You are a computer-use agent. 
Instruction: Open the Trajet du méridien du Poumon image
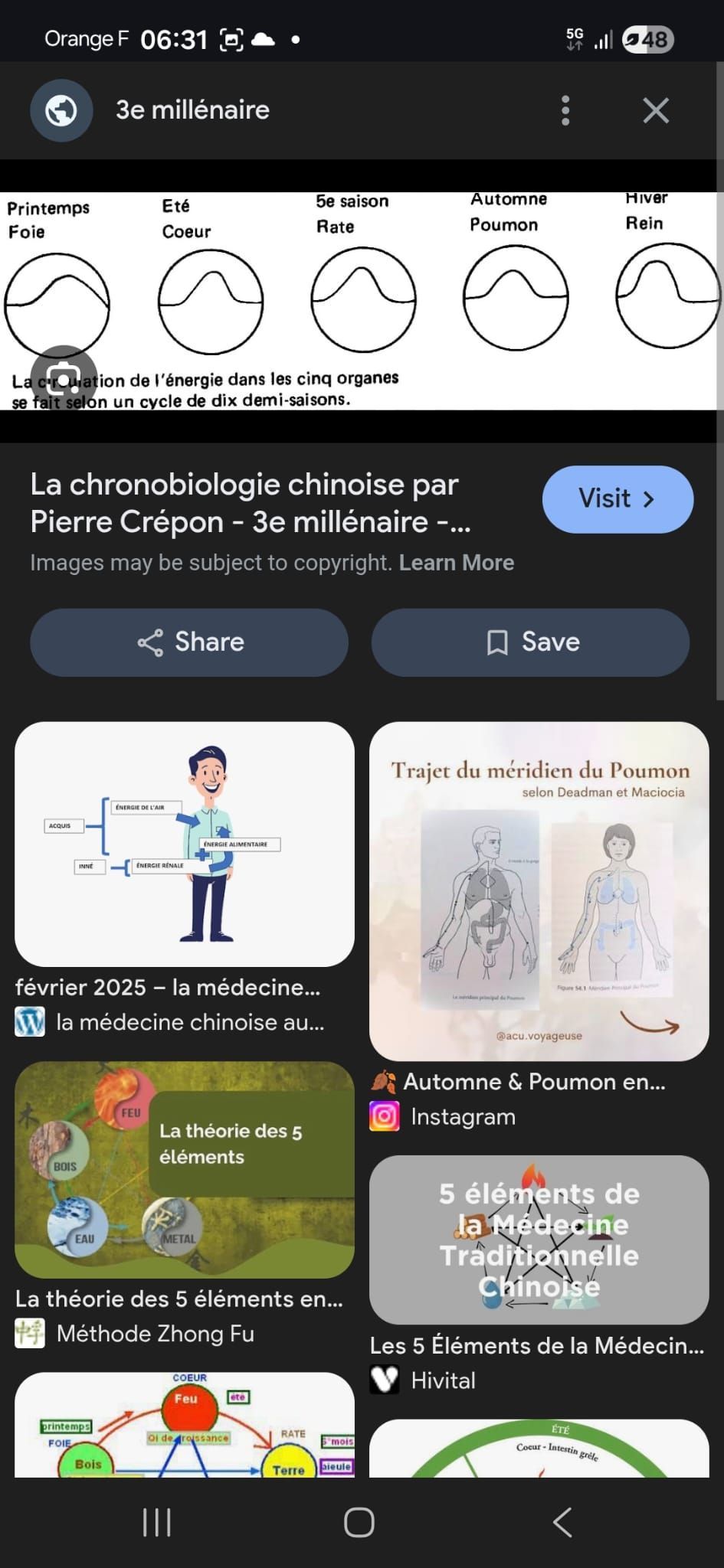539,891
